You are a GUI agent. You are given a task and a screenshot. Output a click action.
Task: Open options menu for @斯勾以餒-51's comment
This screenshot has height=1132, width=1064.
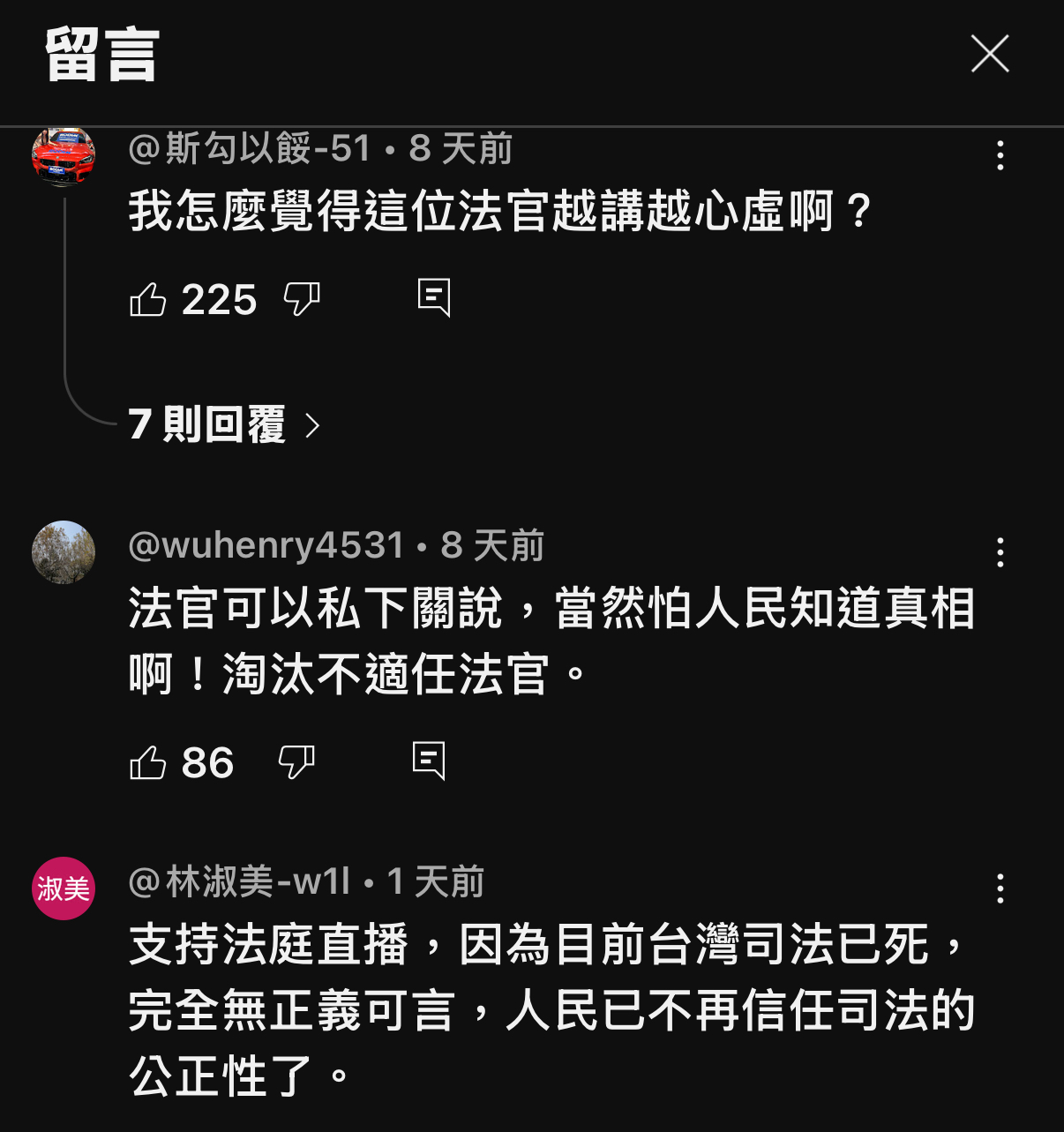(1000, 155)
